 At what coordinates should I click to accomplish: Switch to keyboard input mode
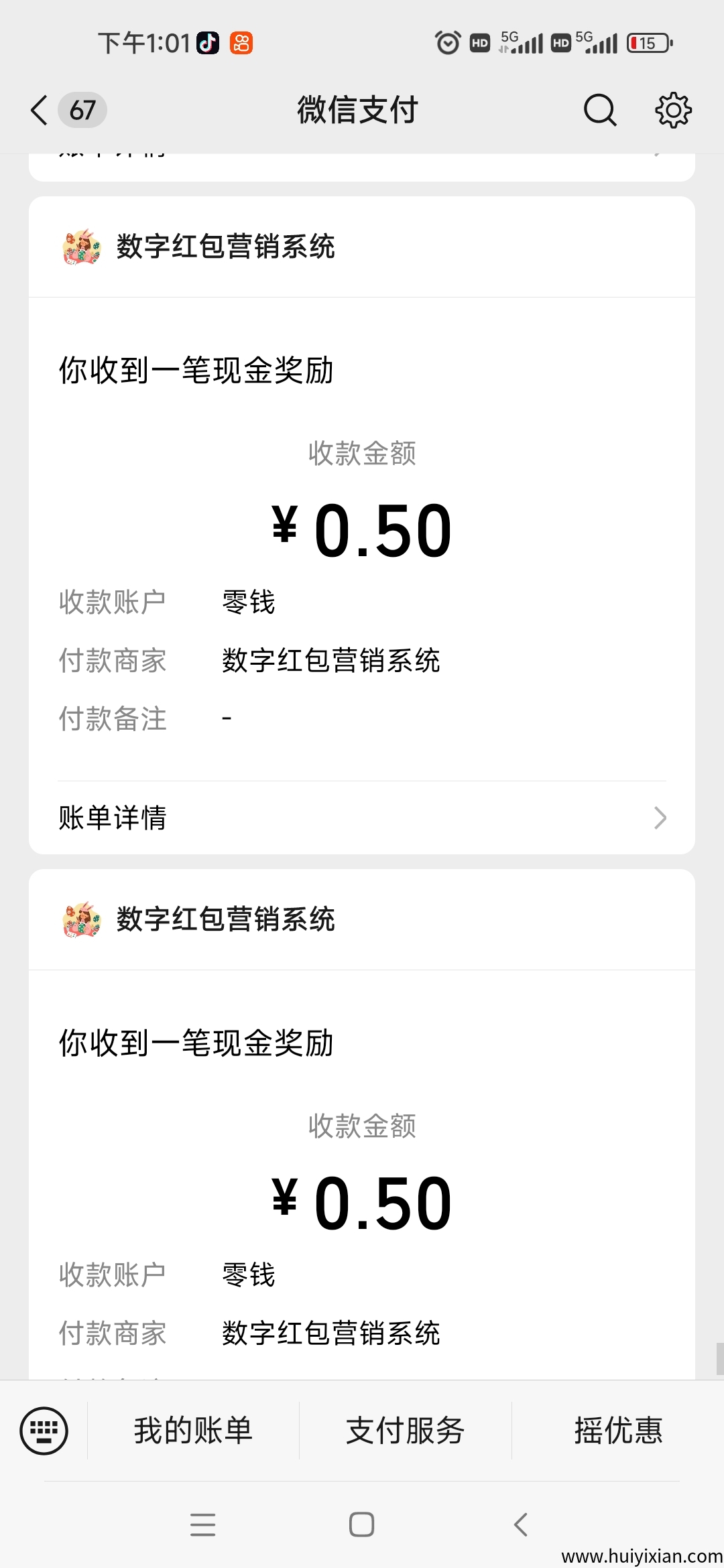coord(44,1431)
